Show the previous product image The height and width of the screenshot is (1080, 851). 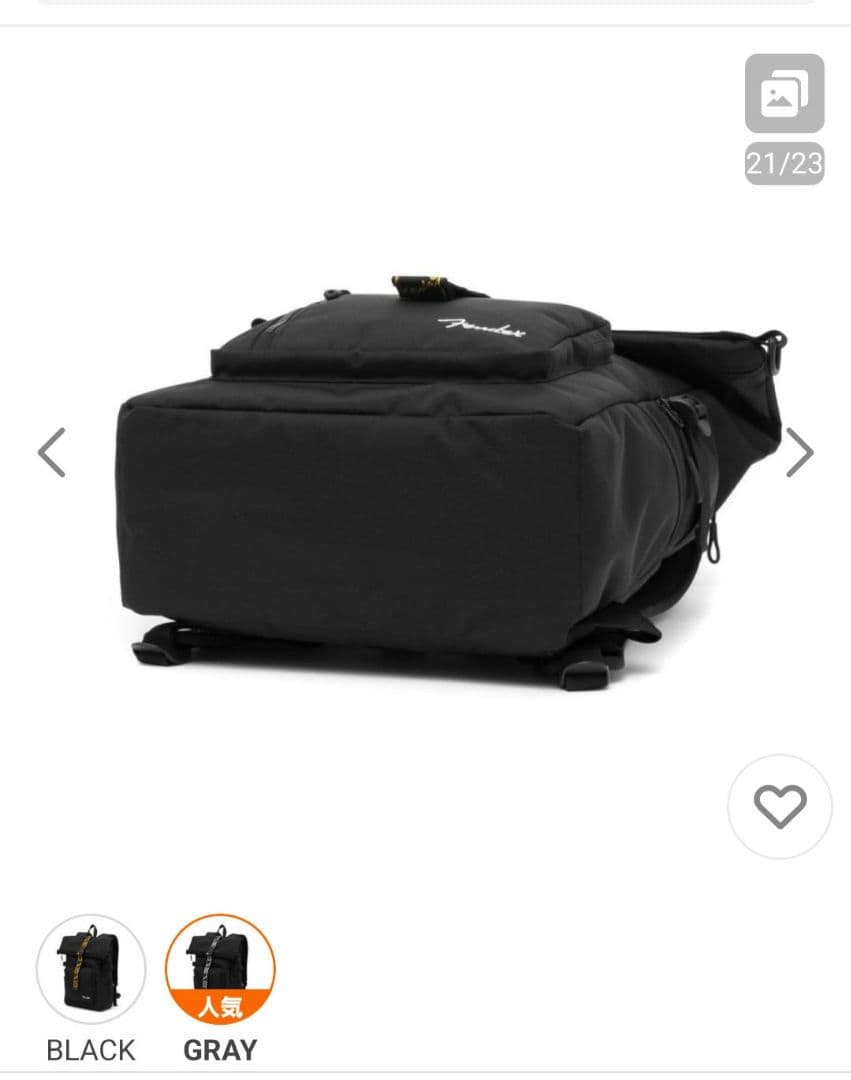pos(52,452)
